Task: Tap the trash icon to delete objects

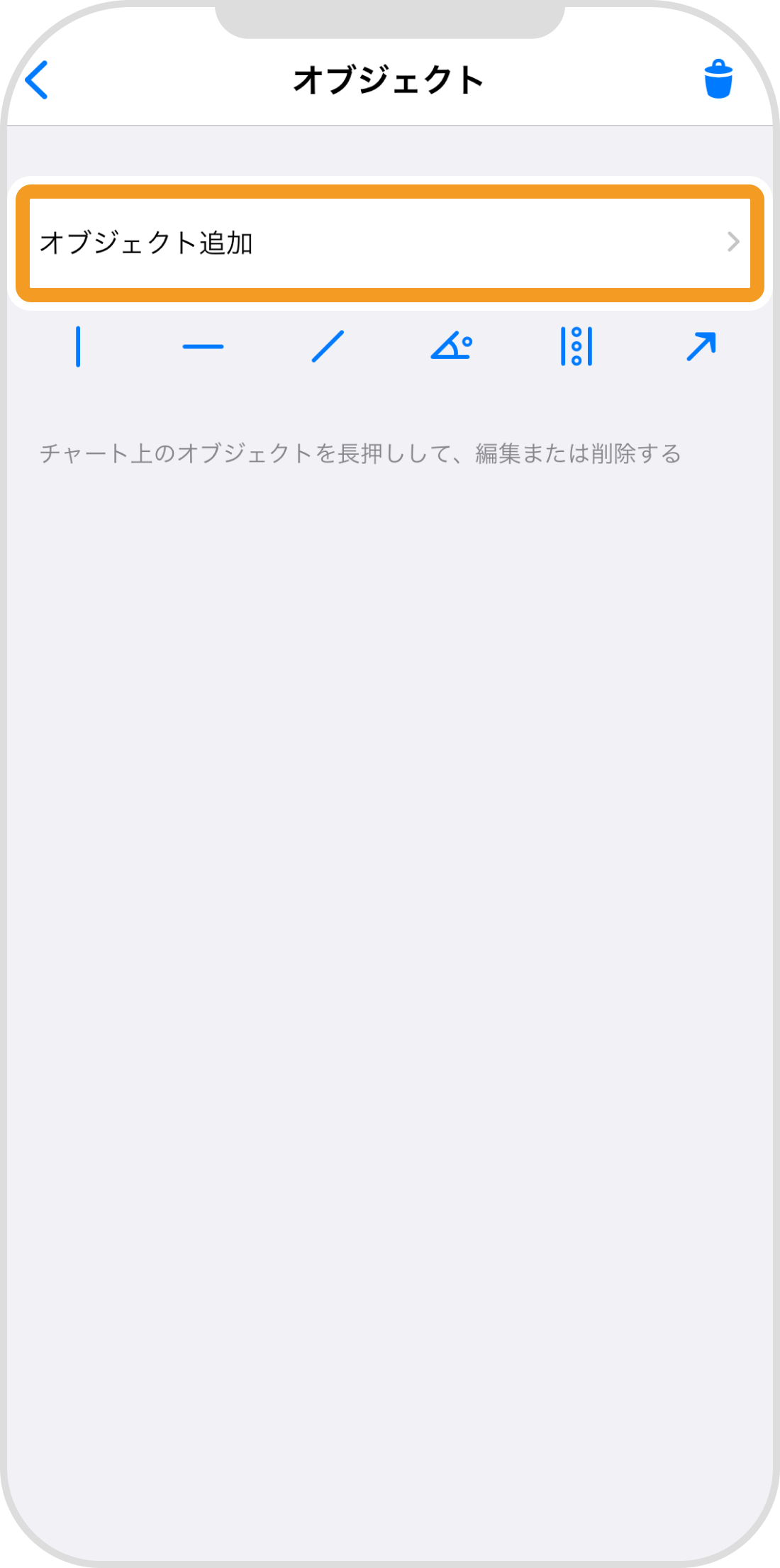Action: [719, 79]
